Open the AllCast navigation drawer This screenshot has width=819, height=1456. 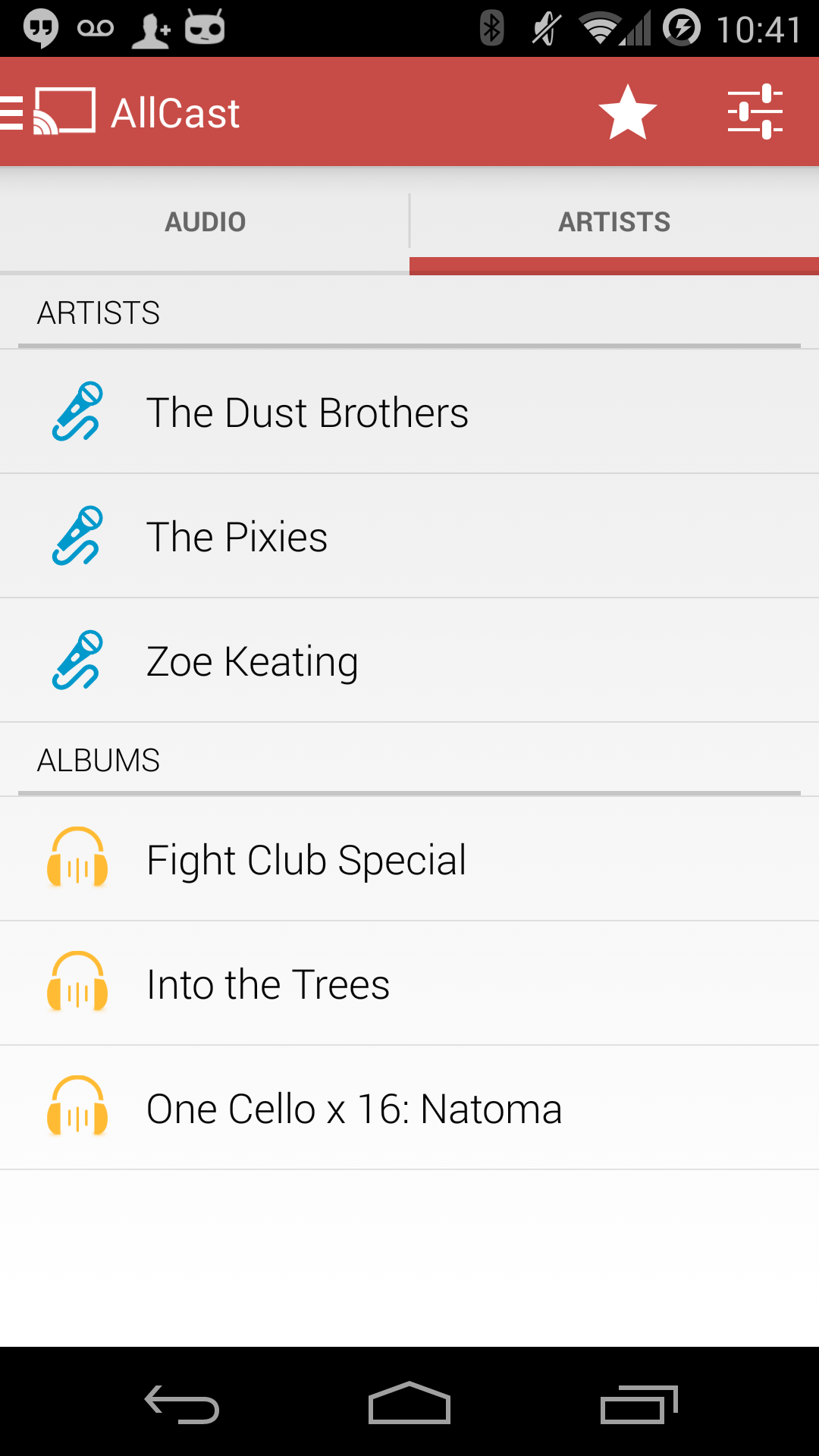(x=47, y=112)
